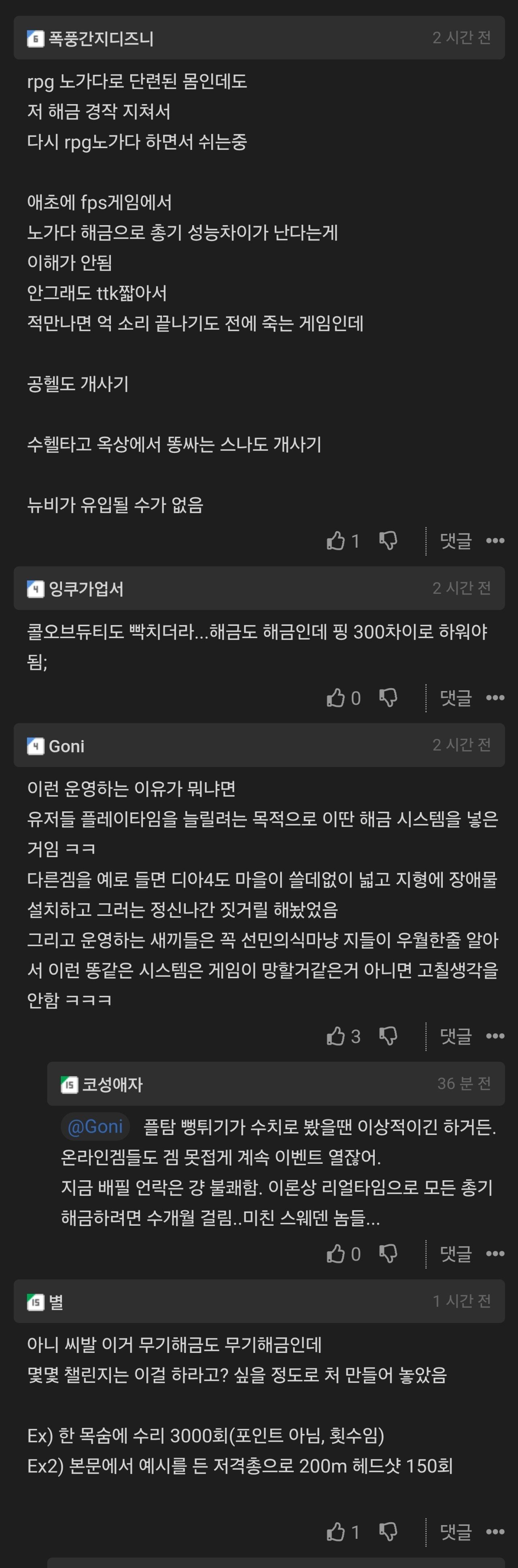Open more options on 폭풍간지디즈니's comment
Screen dimensions: 518x1568
pyautogui.click(x=495, y=540)
